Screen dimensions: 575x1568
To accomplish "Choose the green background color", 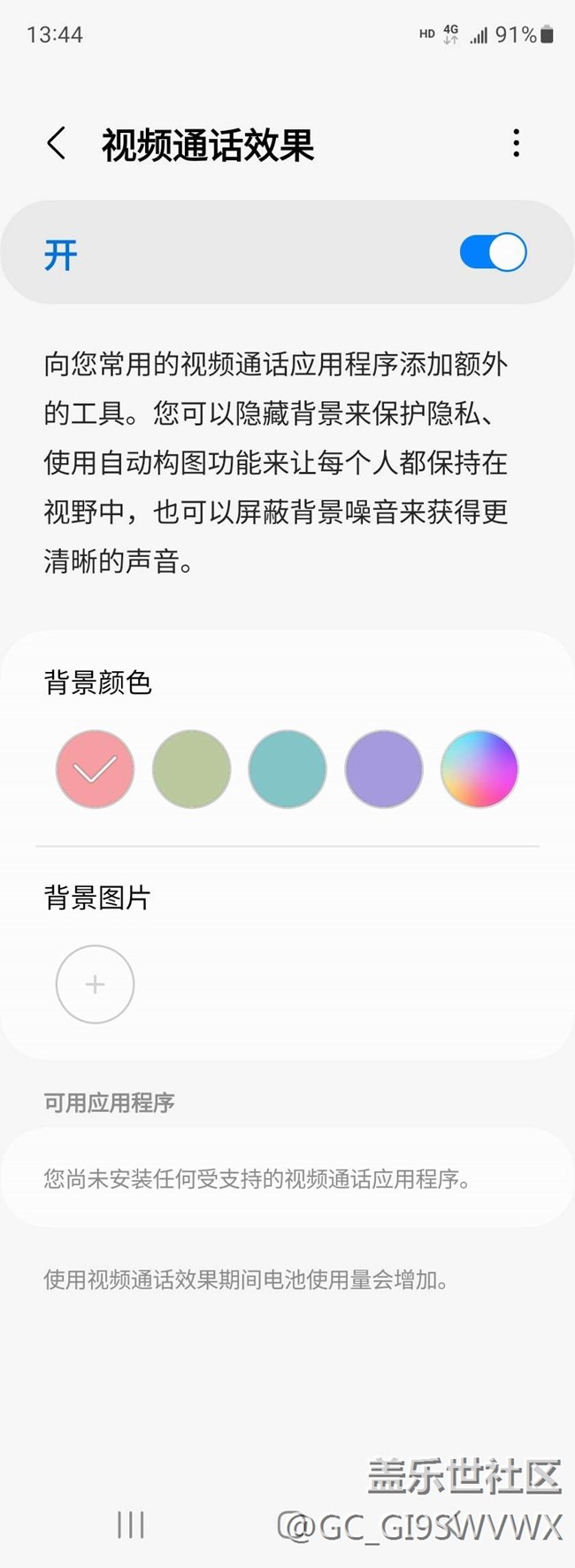I will point(191,769).
